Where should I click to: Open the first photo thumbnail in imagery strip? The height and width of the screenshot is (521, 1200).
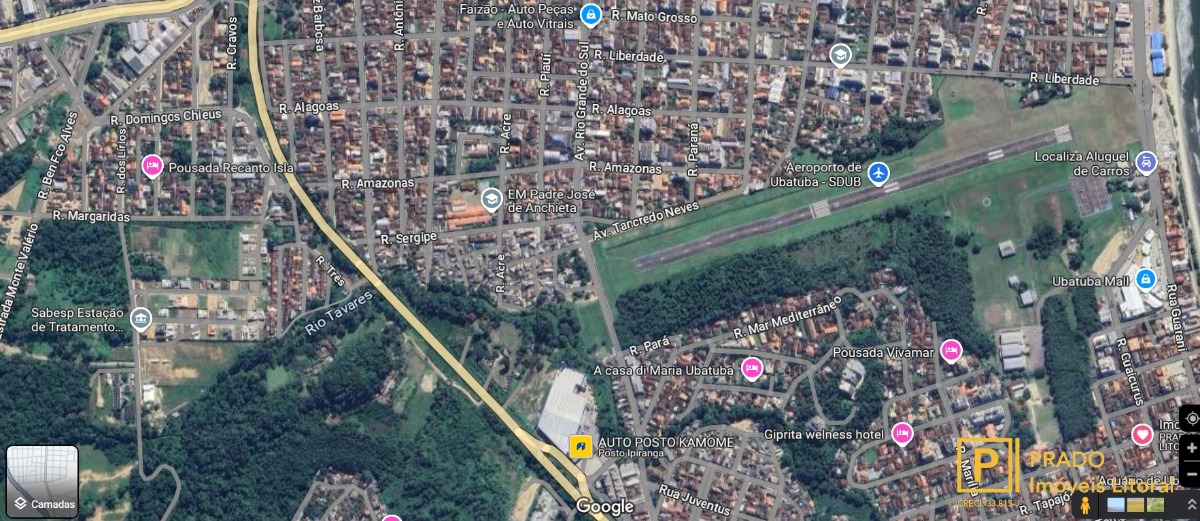tap(1116, 506)
